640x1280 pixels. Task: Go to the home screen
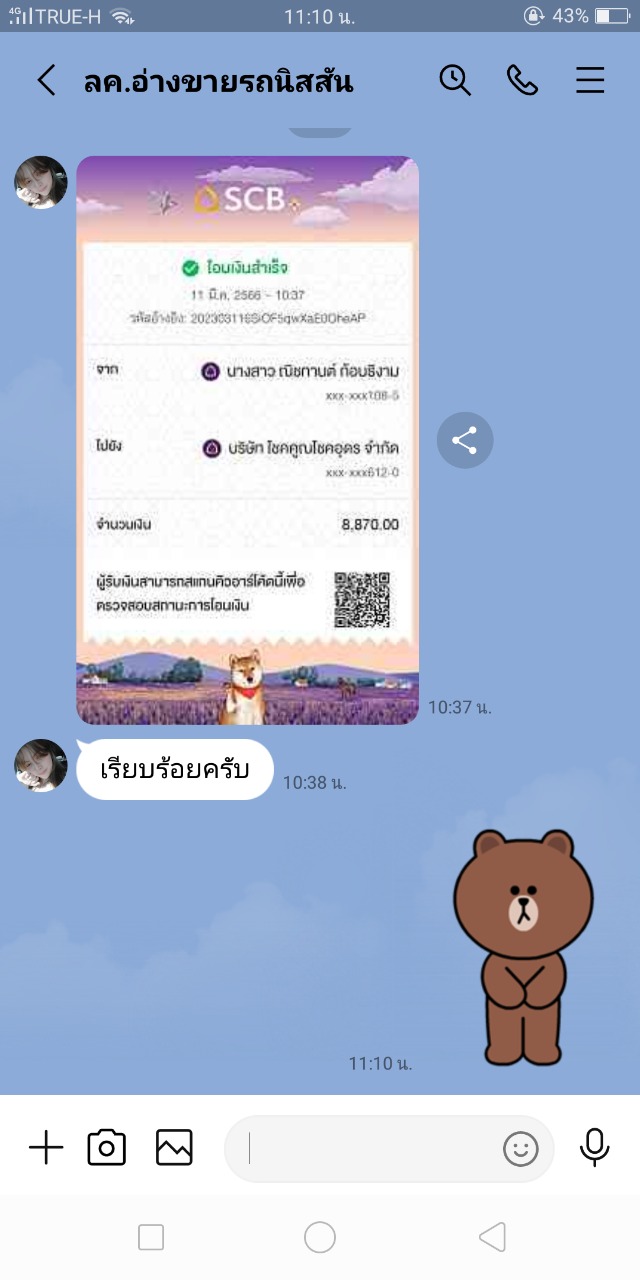(x=320, y=1238)
